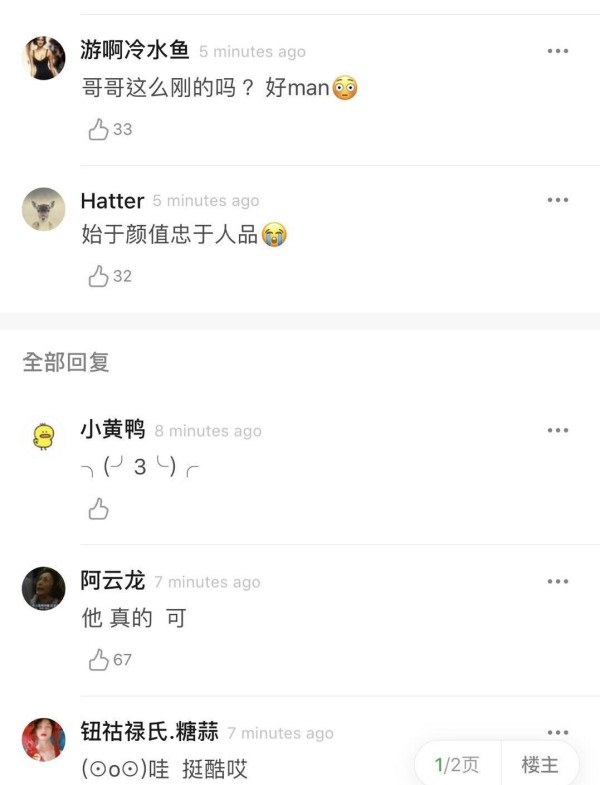Open more options on 钮祜禄氏.糖蒜's reply
This screenshot has height=785, width=600.
(x=557, y=732)
